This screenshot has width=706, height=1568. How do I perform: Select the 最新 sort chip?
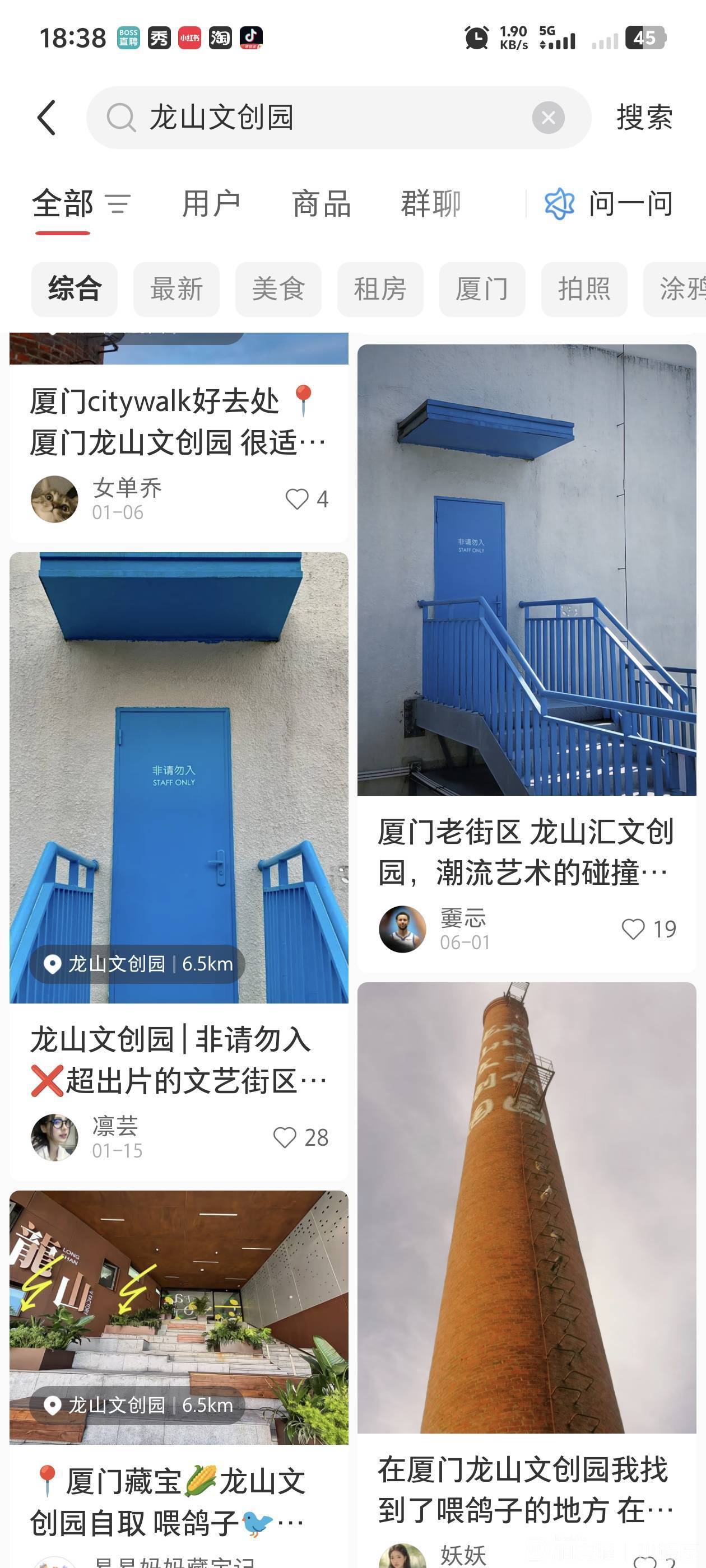(176, 289)
